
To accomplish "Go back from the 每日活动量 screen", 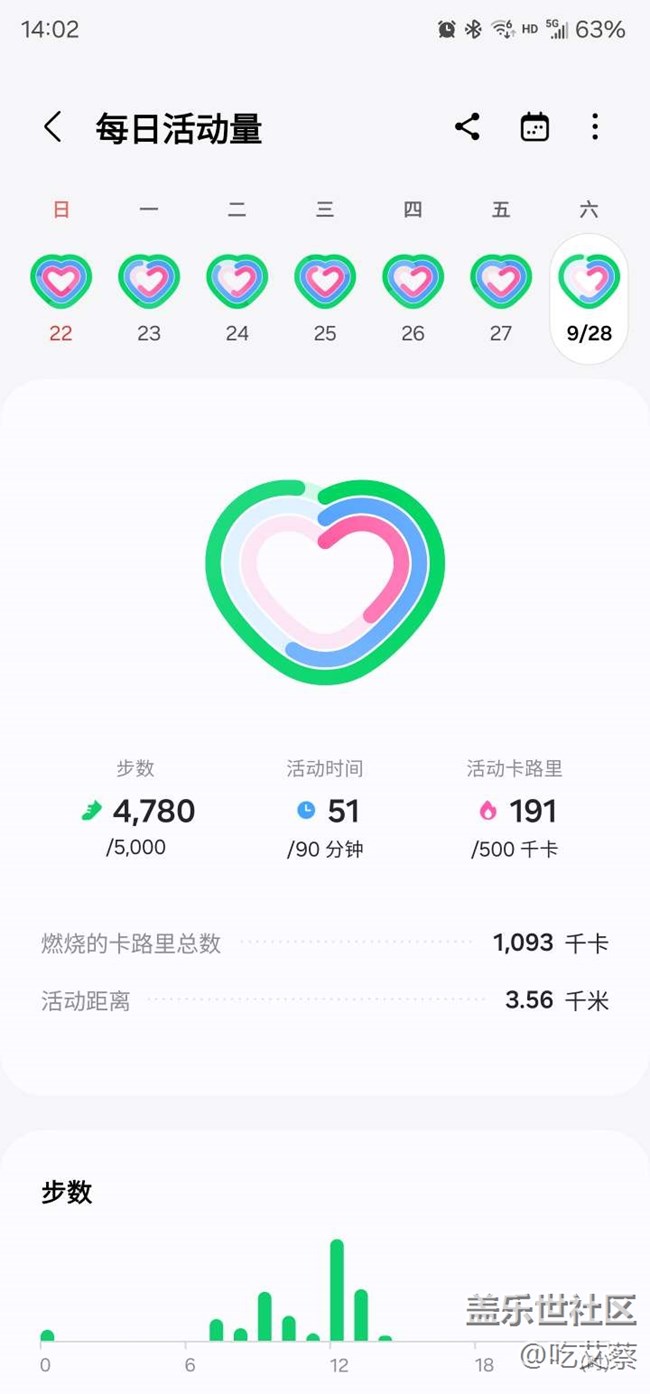I will pyautogui.click(x=53, y=128).
